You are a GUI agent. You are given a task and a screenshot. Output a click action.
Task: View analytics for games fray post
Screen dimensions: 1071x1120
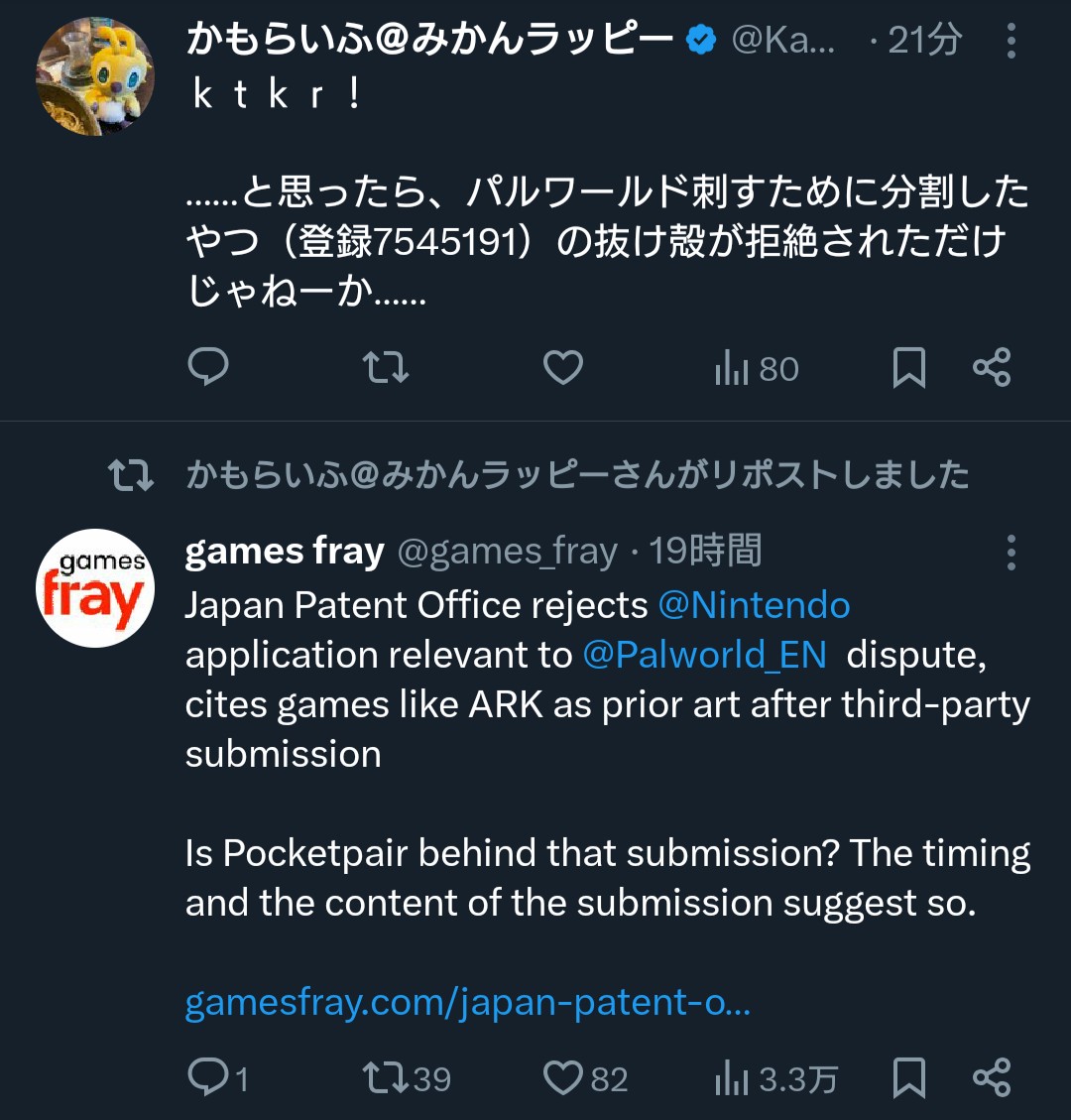point(775,1079)
